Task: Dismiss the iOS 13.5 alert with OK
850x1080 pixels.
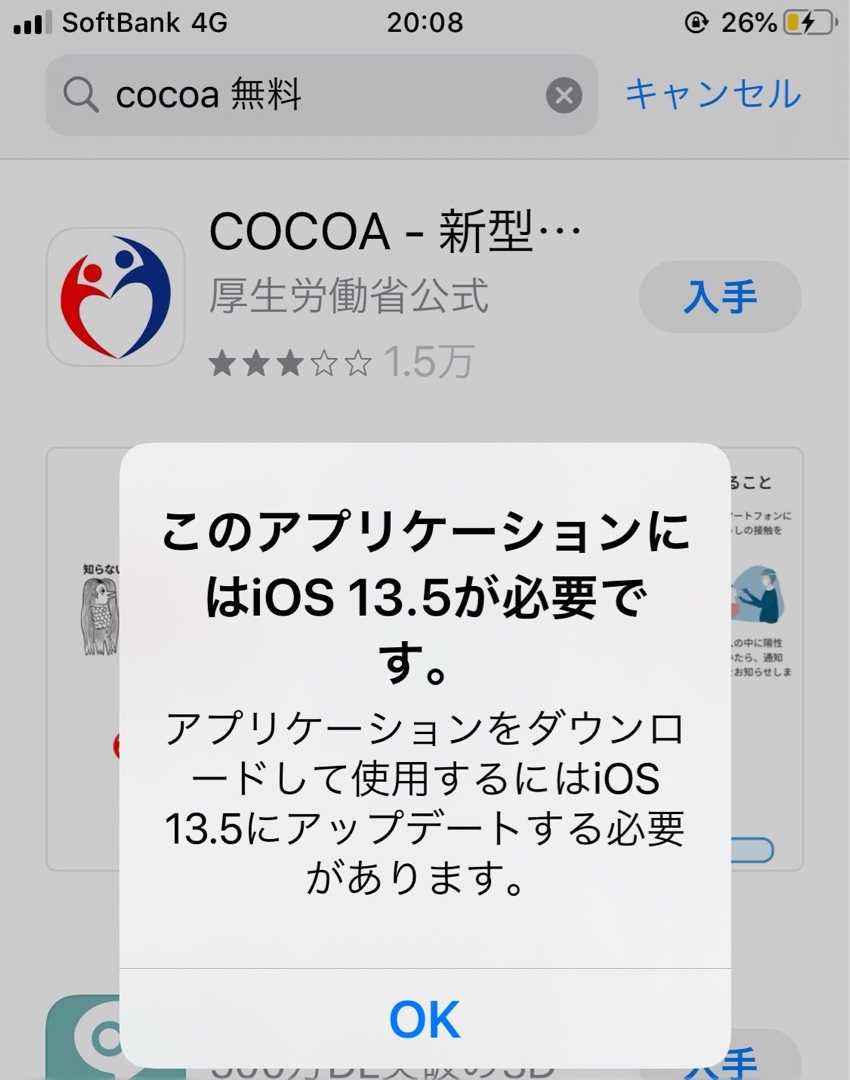Action: [x=425, y=1019]
